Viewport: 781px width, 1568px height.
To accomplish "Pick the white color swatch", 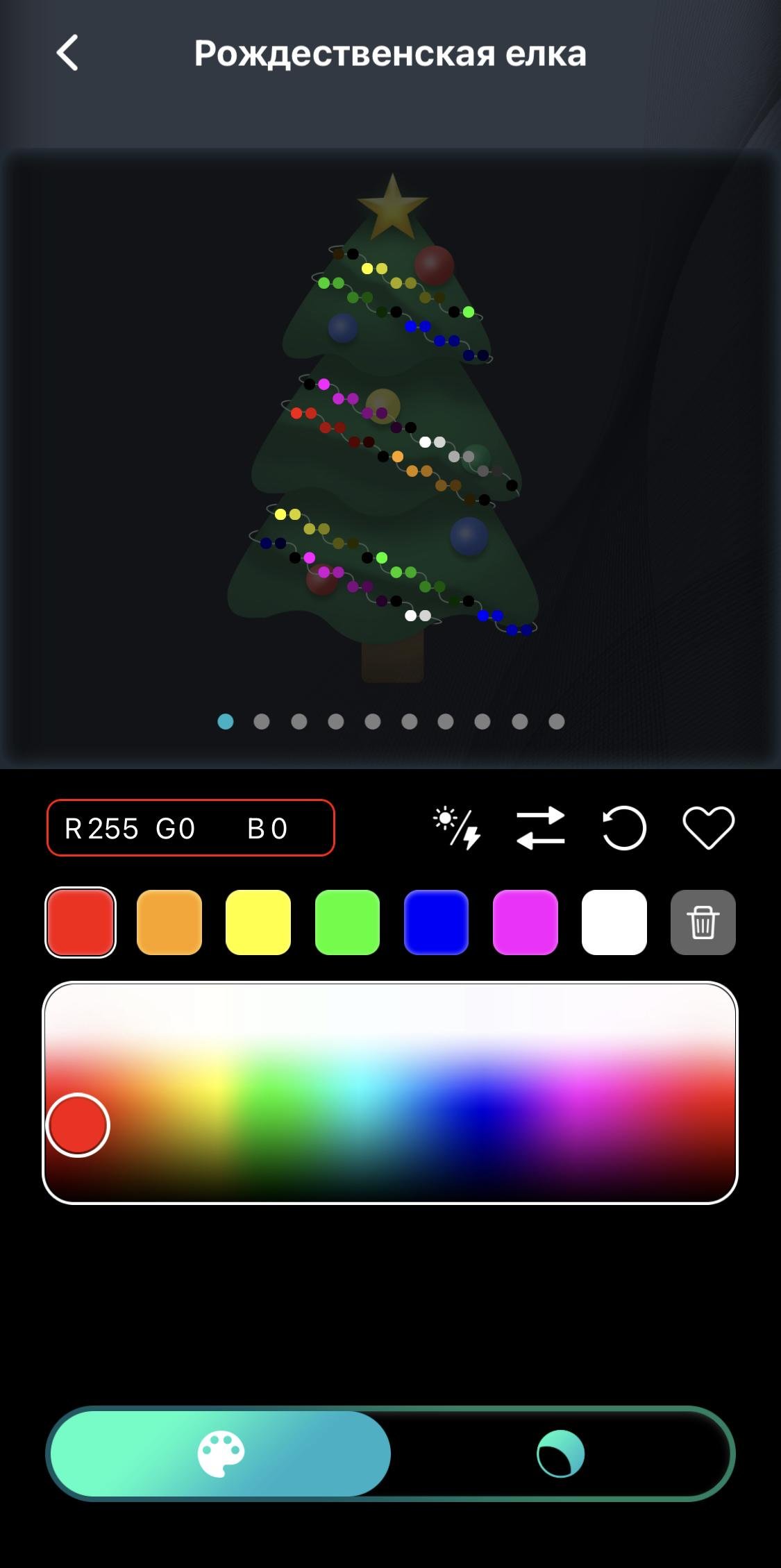I will (x=614, y=922).
